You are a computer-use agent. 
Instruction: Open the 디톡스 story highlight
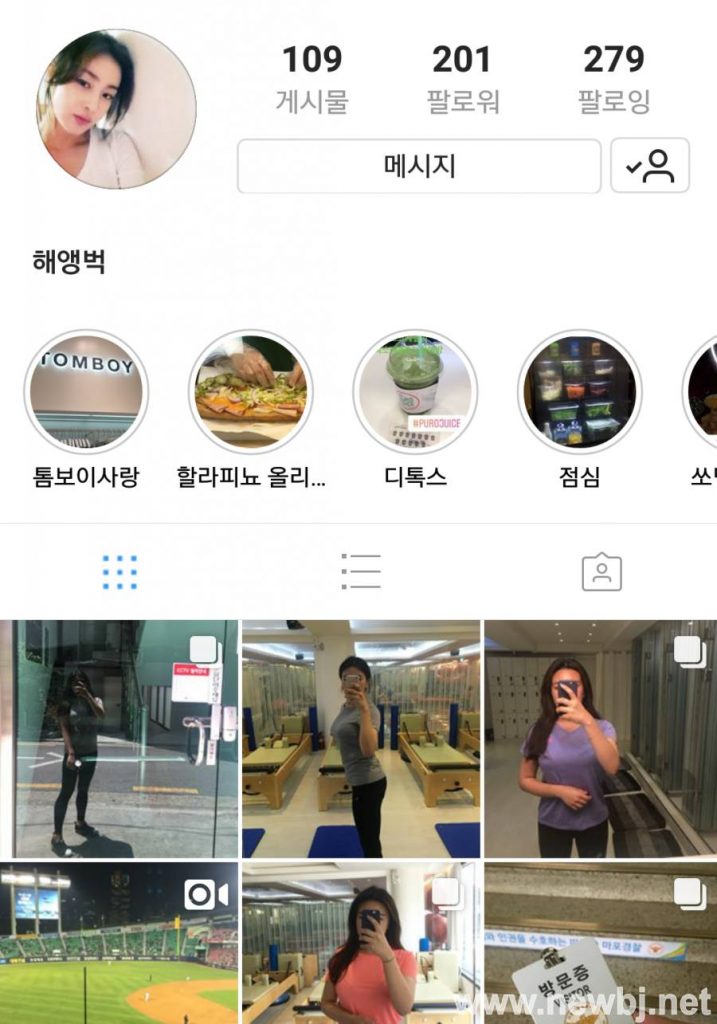415,392
